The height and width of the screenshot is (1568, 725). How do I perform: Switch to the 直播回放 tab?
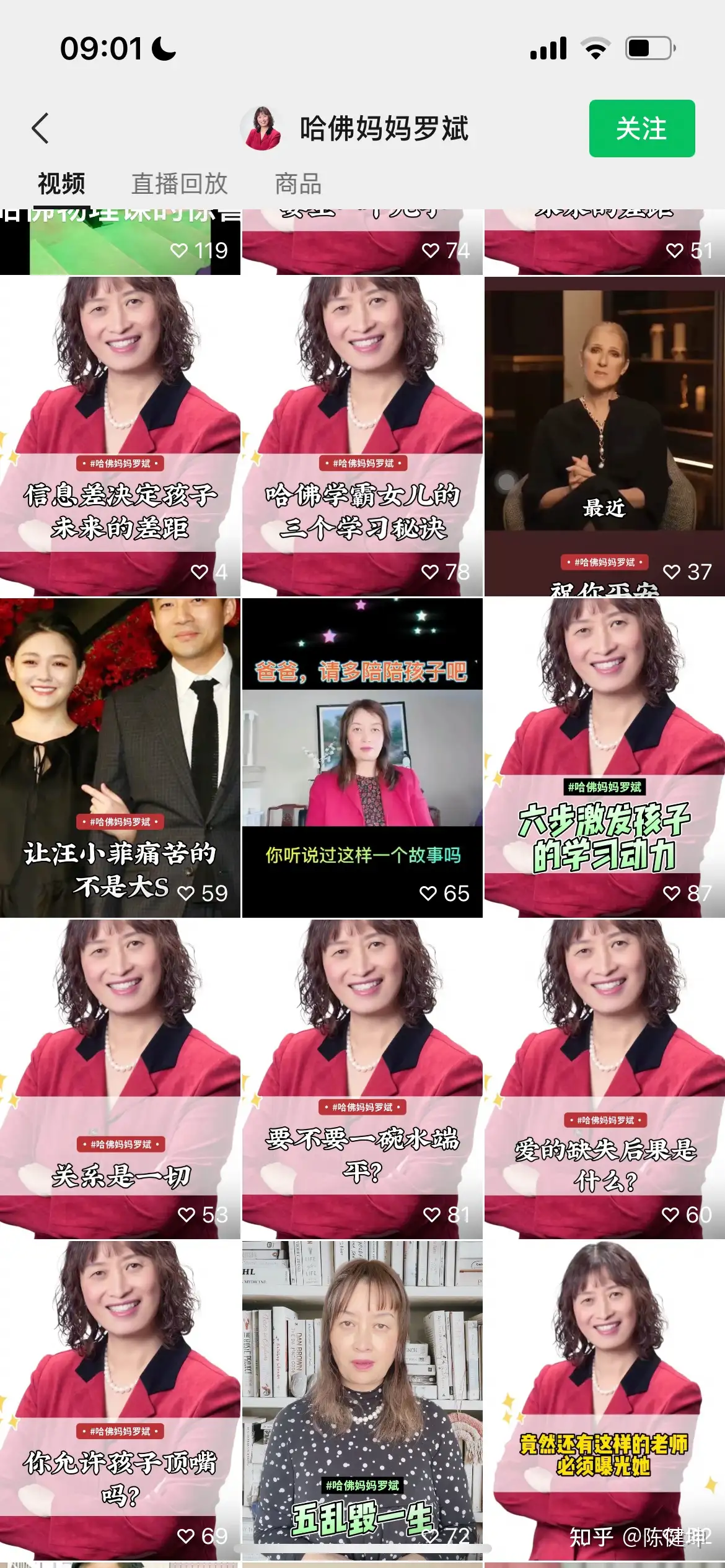(x=180, y=184)
